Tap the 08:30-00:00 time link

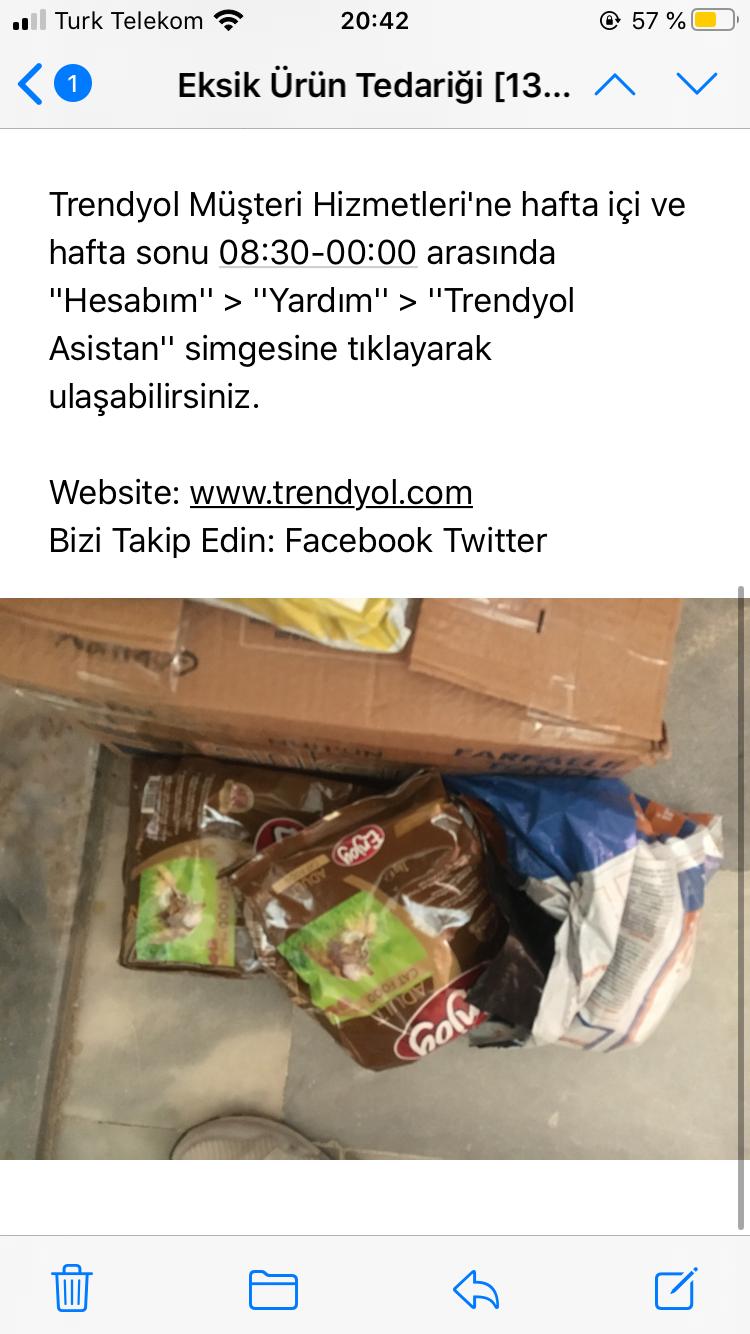coord(317,253)
